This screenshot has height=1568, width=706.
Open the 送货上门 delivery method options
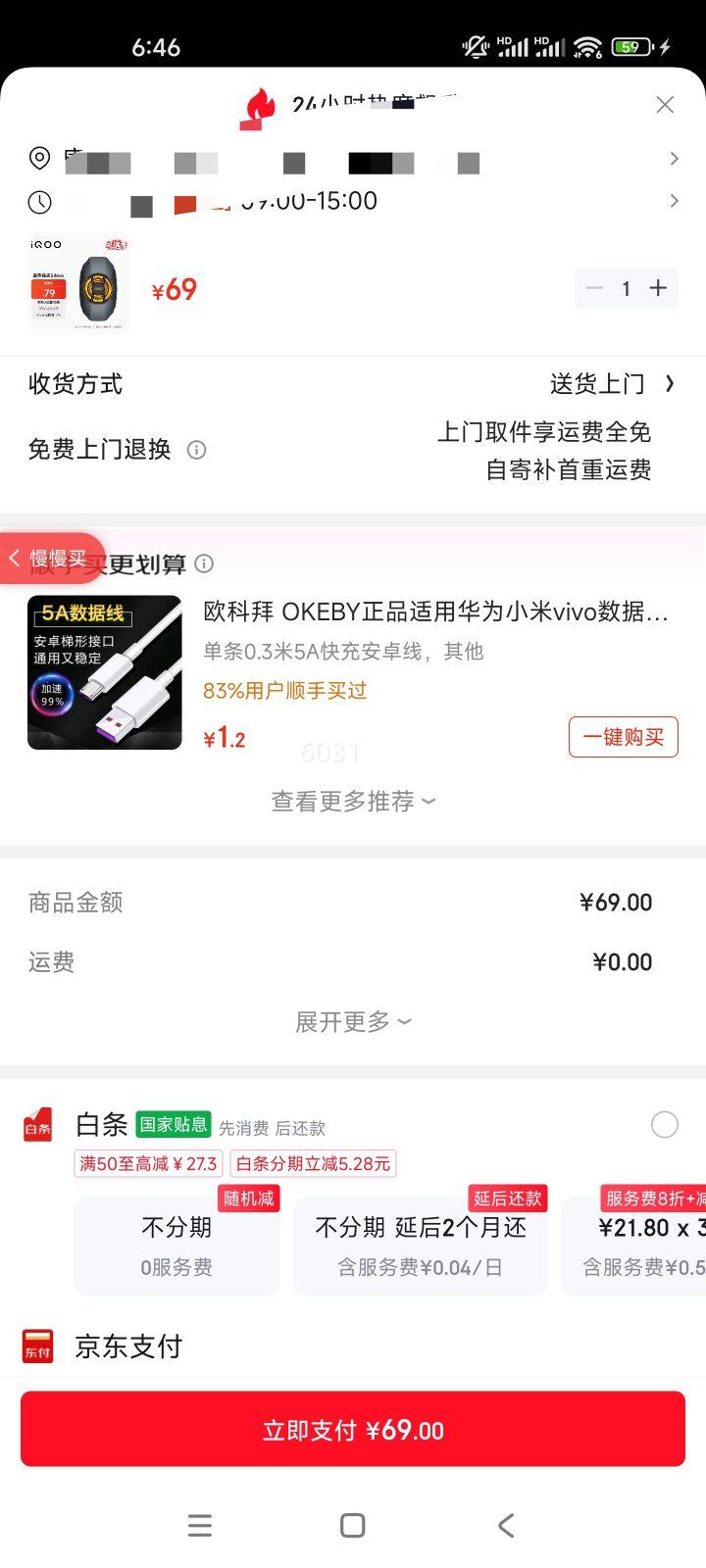click(598, 383)
